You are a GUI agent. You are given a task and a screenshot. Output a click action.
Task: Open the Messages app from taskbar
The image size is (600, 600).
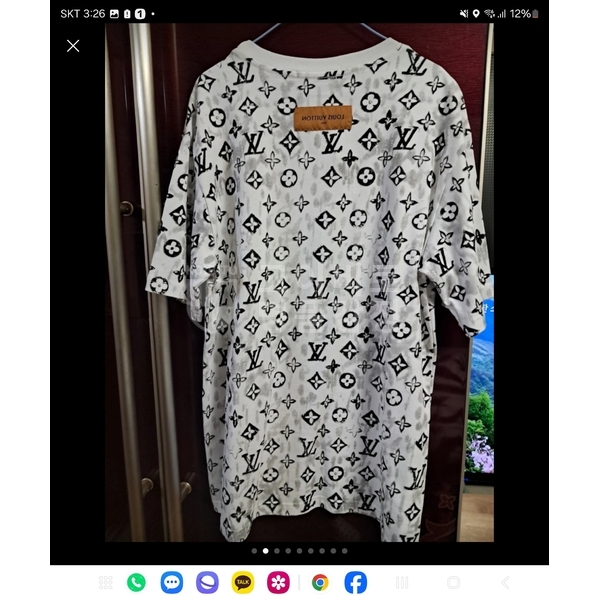click(172, 582)
